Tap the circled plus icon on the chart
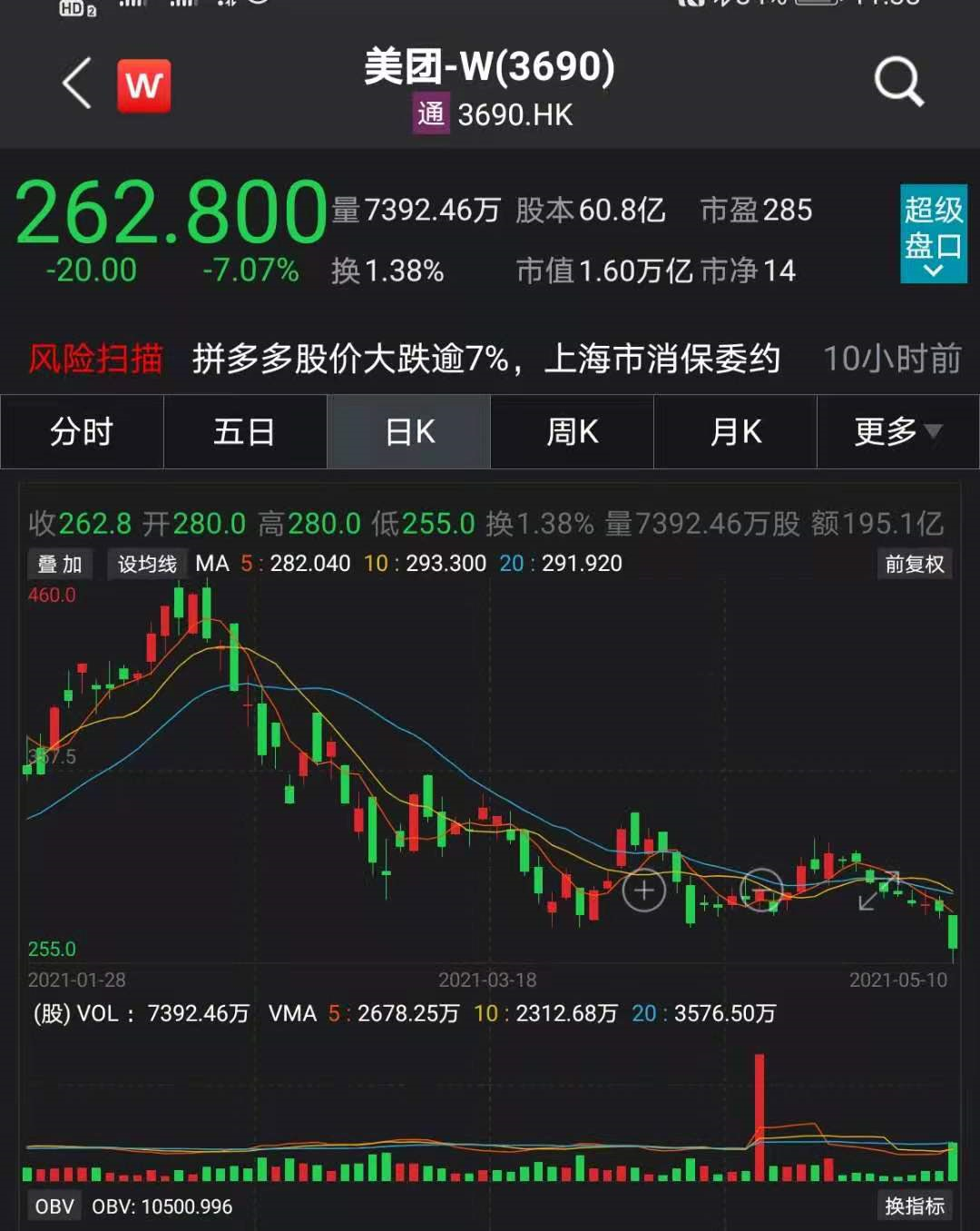 [x=644, y=891]
